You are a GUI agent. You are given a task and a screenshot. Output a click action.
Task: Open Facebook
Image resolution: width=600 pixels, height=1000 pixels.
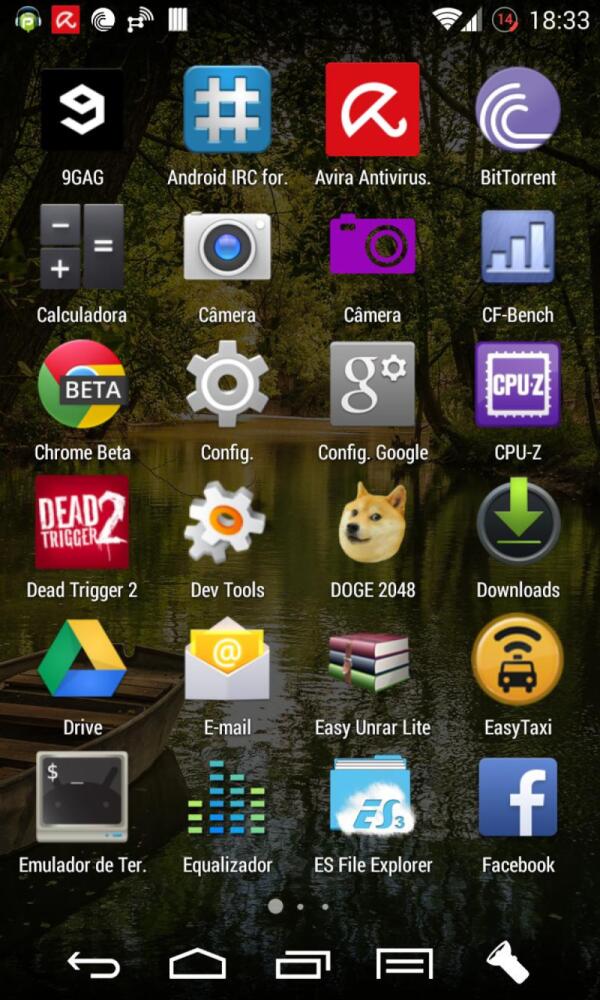coord(517,797)
